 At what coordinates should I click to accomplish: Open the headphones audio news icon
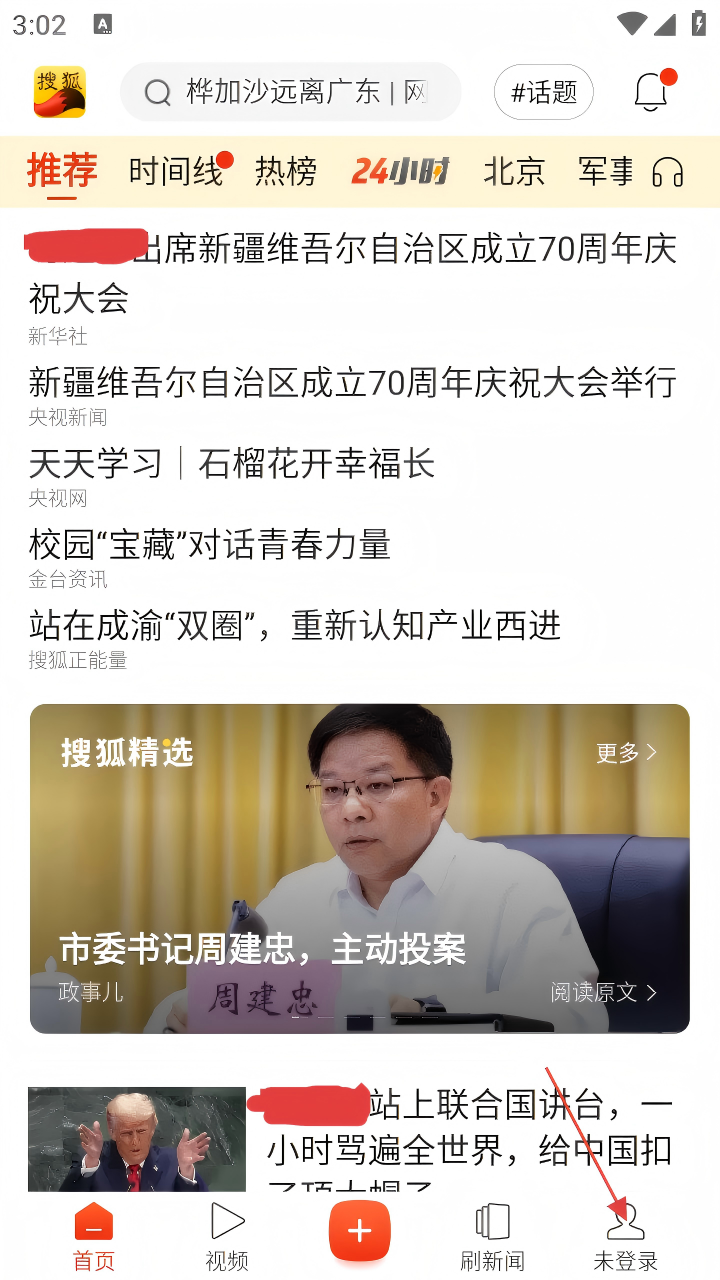(x=667, y=173)
